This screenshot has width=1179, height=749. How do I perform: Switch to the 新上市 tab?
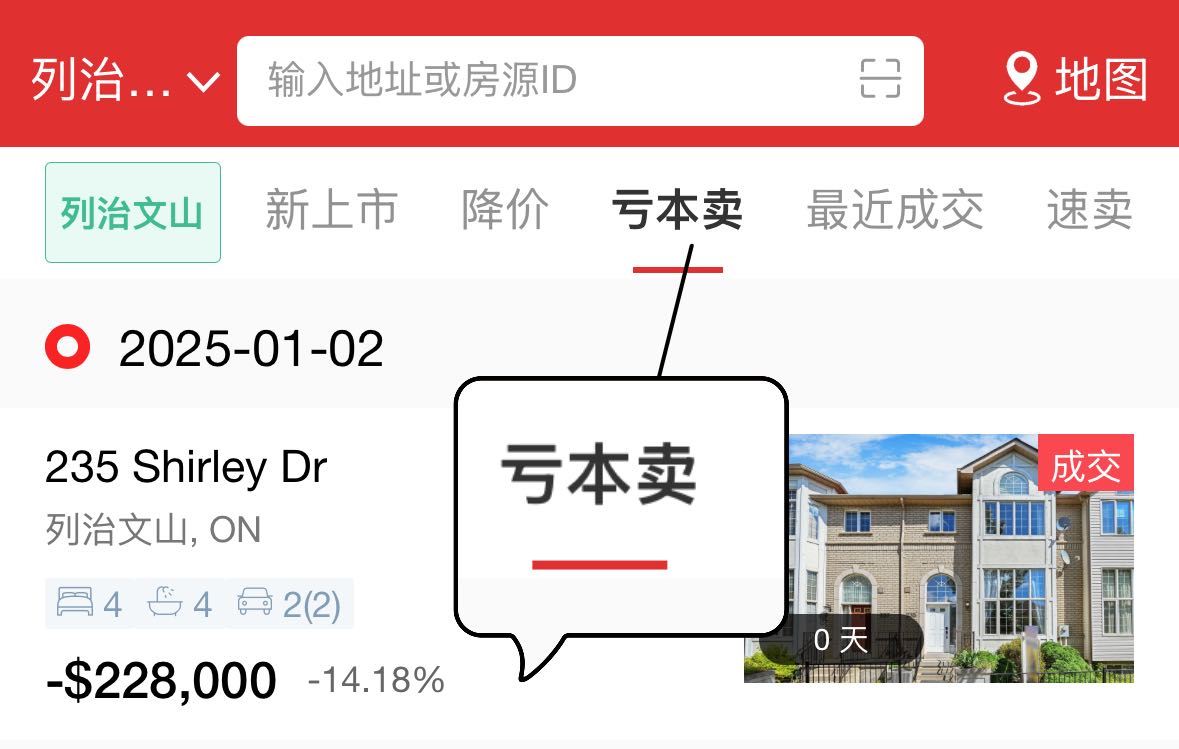pos(331,211)
